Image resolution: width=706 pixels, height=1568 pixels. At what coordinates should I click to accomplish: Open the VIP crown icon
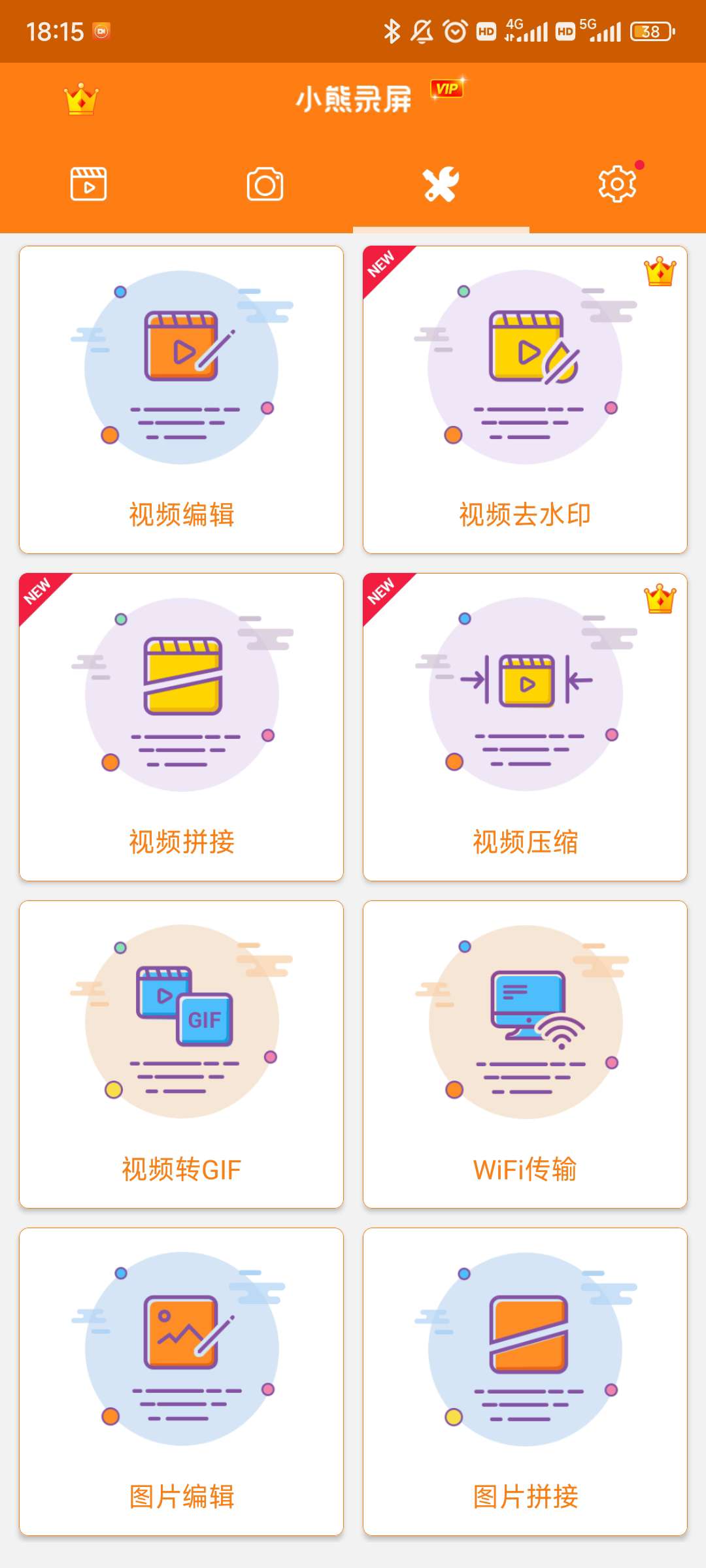81,99
